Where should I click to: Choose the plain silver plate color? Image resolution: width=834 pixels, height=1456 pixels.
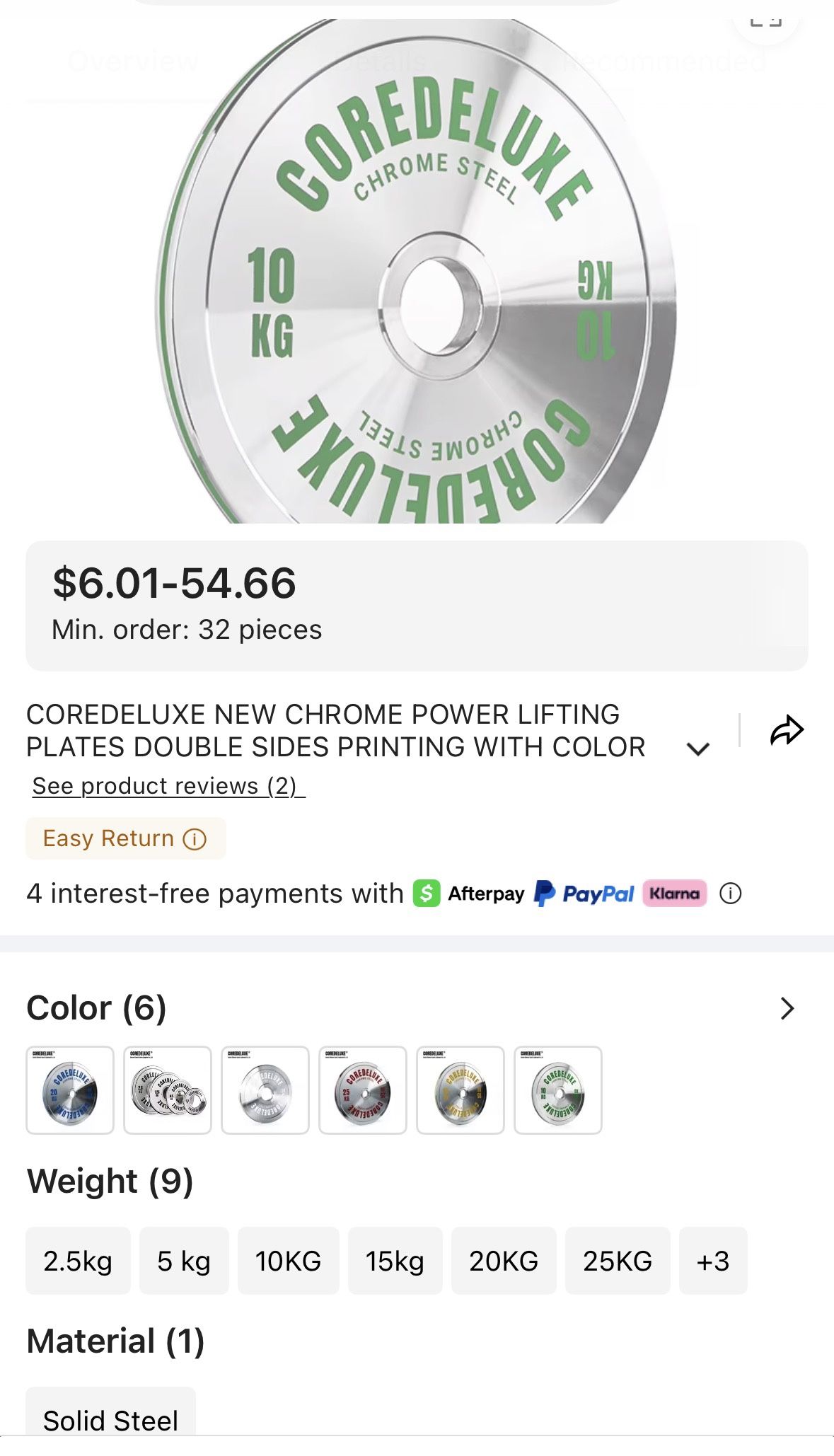tap(265, 1090)
